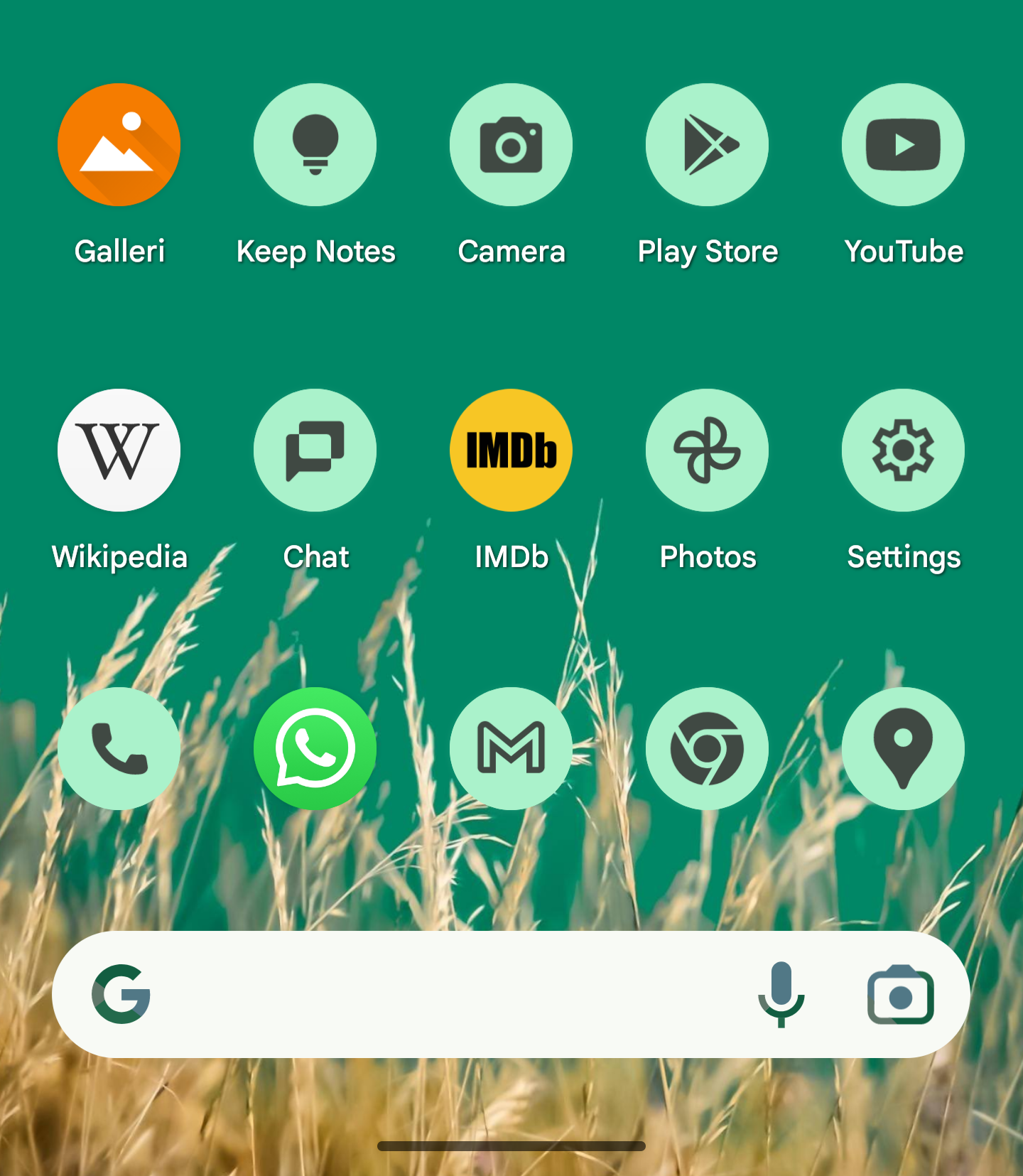Open Google Lens camera search
This screenshot has height=1176, width=1023.
tap(900, 994)
